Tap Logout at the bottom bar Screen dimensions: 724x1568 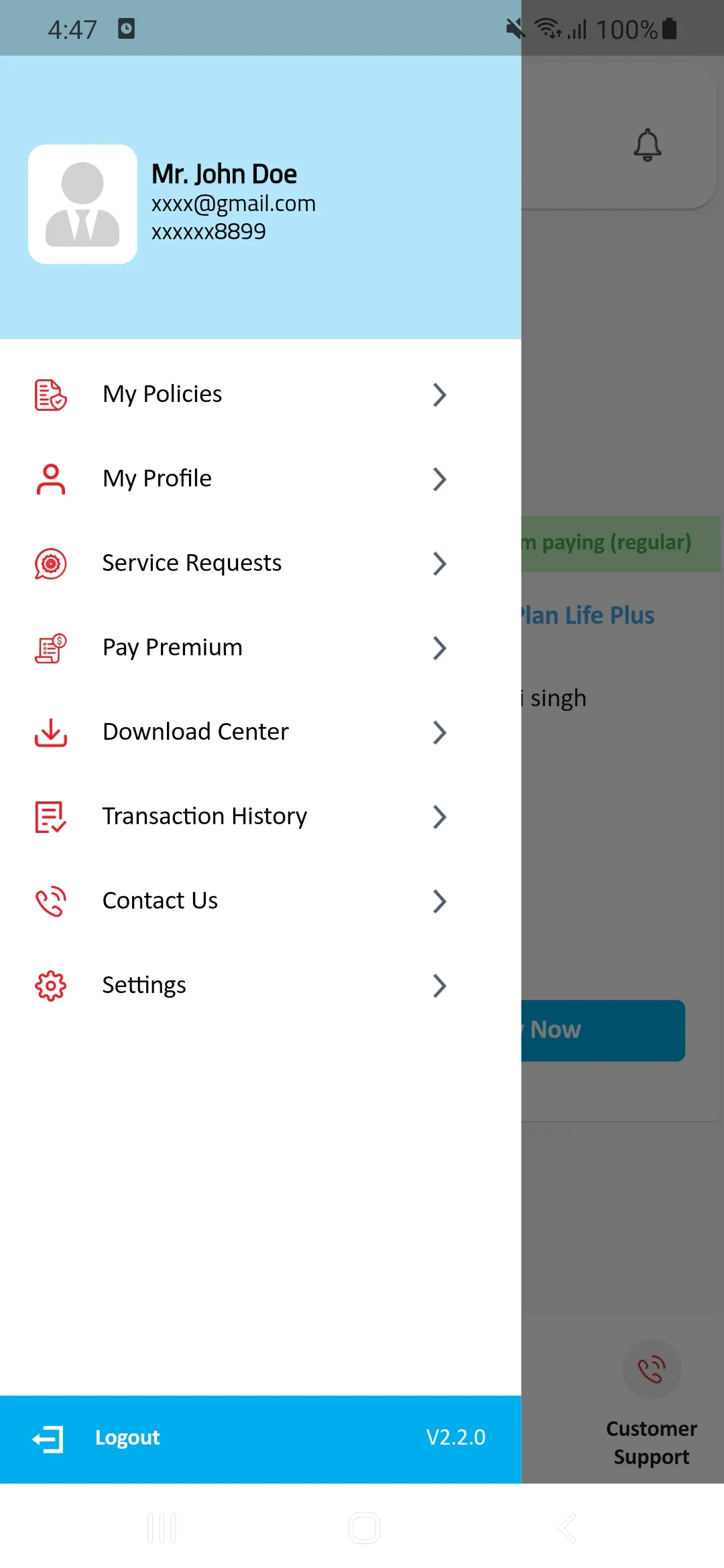(x=127, y=1438)
